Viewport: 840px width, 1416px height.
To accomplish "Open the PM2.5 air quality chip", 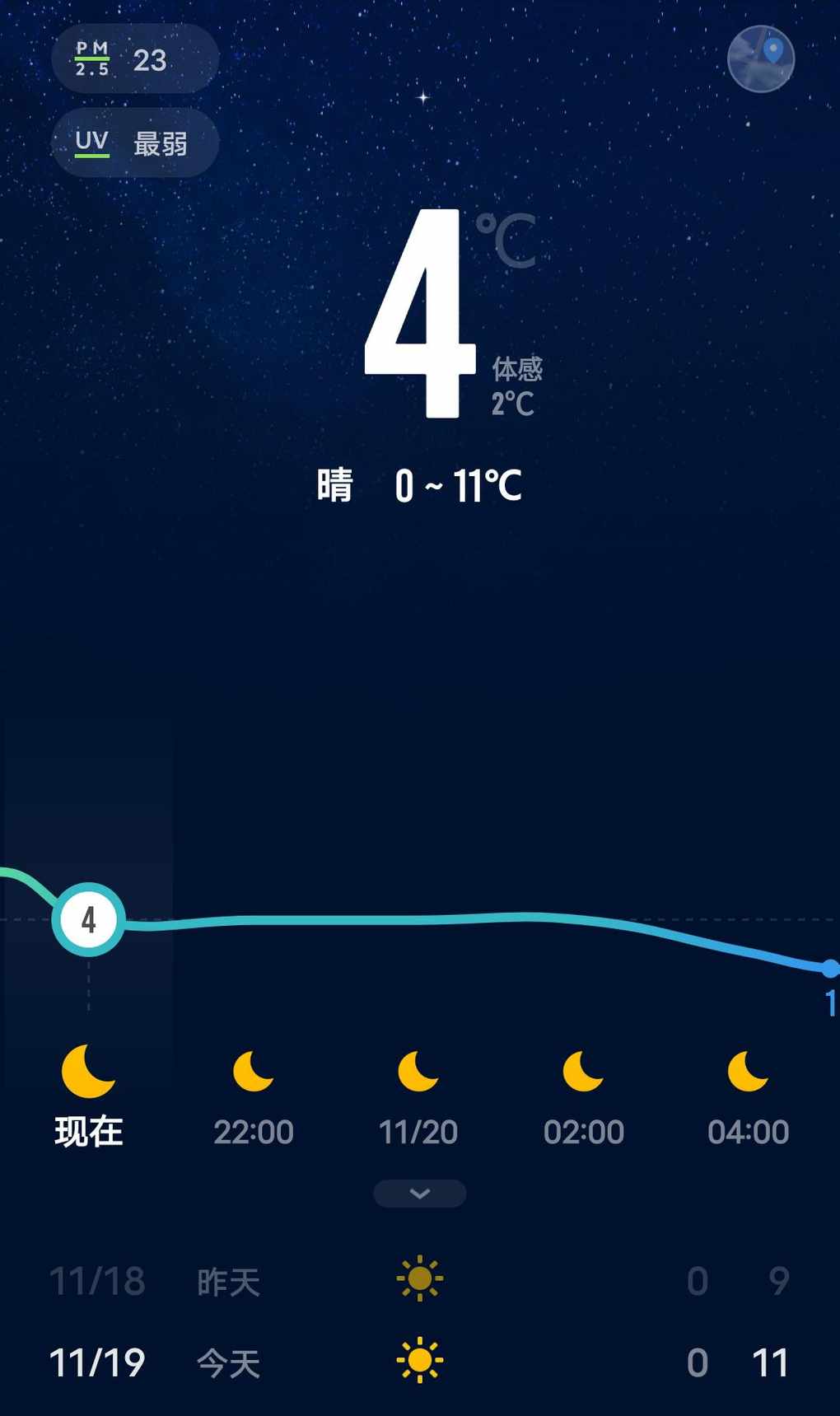I will [x=135, y=59].
